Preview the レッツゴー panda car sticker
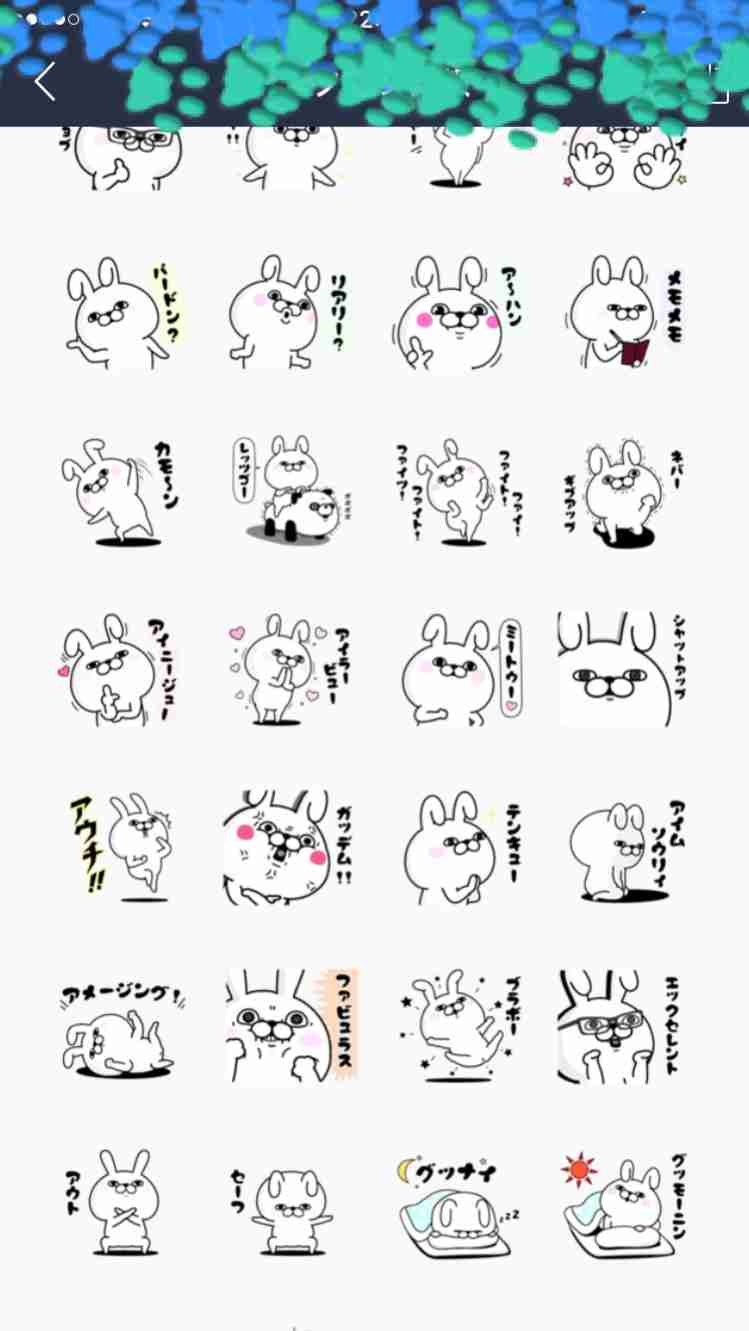Viewport: 749px width, 1331px height. click(288, 491)
